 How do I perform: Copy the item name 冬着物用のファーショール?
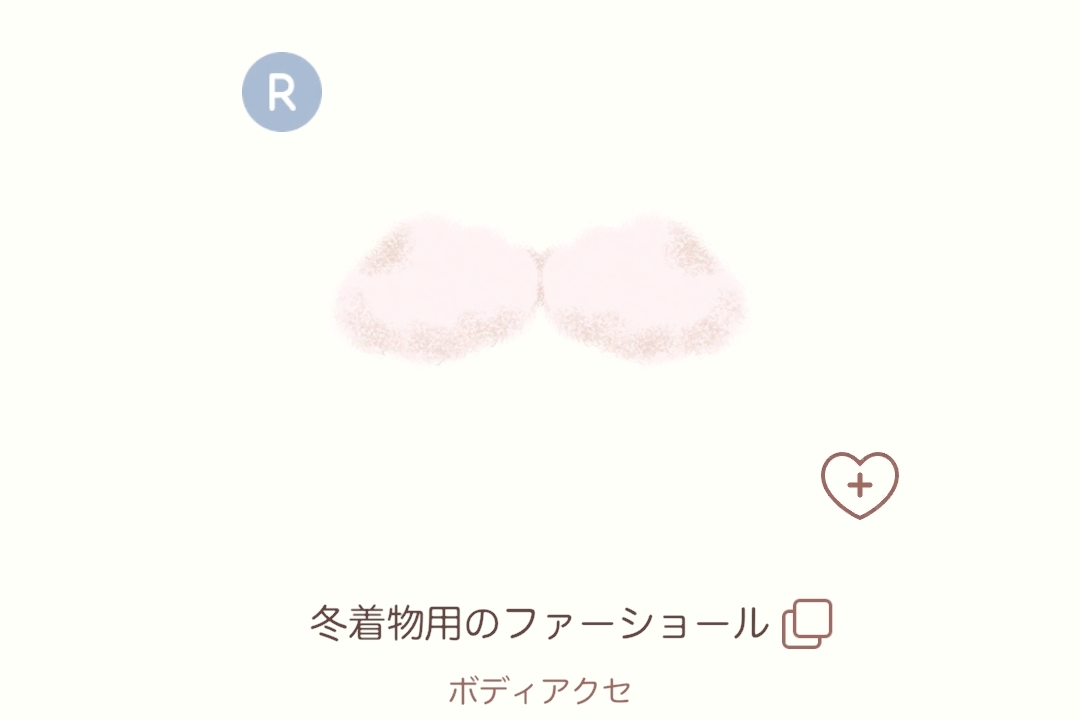tap(807, 624)
